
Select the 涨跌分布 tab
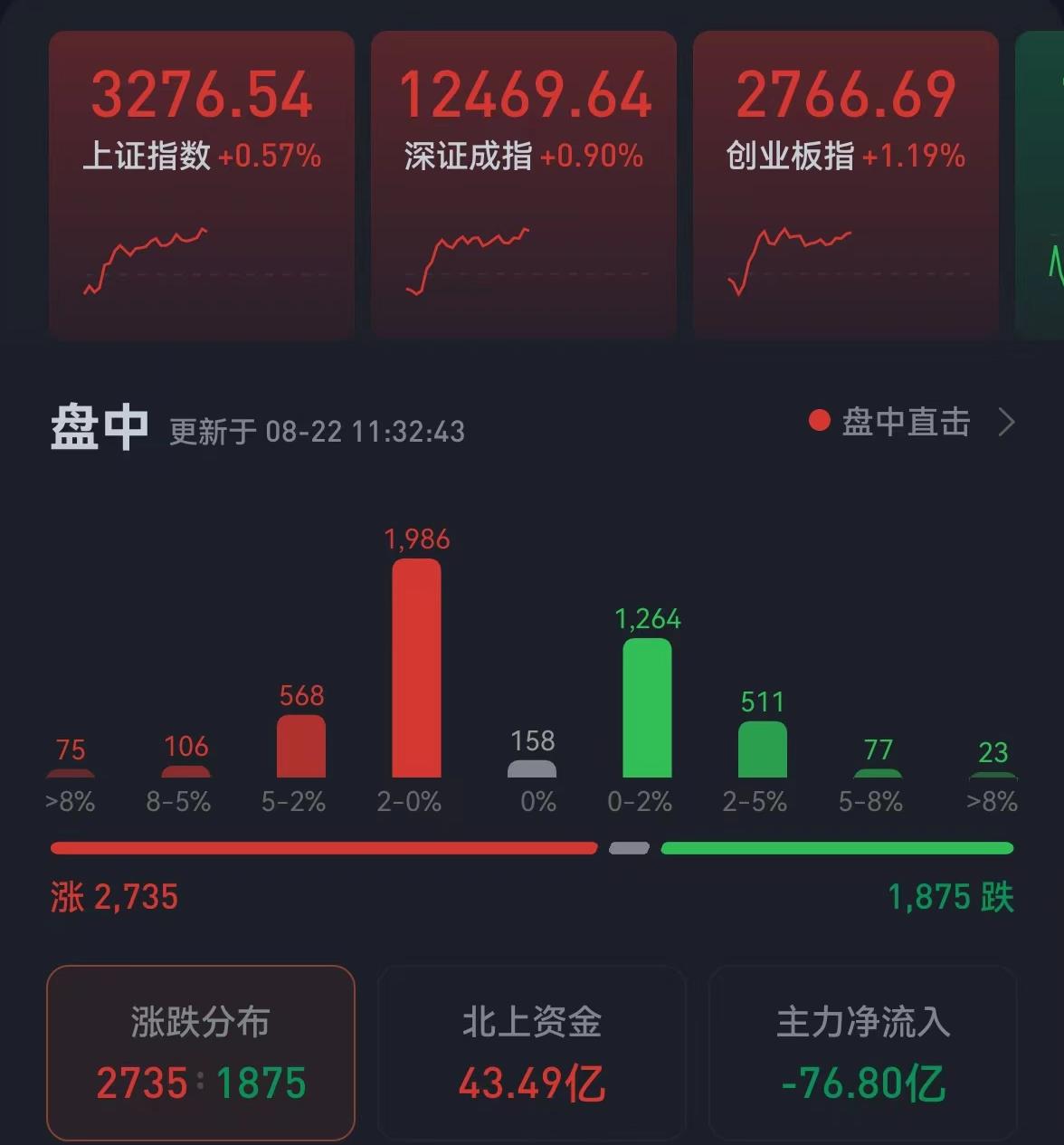(201, 1053)
